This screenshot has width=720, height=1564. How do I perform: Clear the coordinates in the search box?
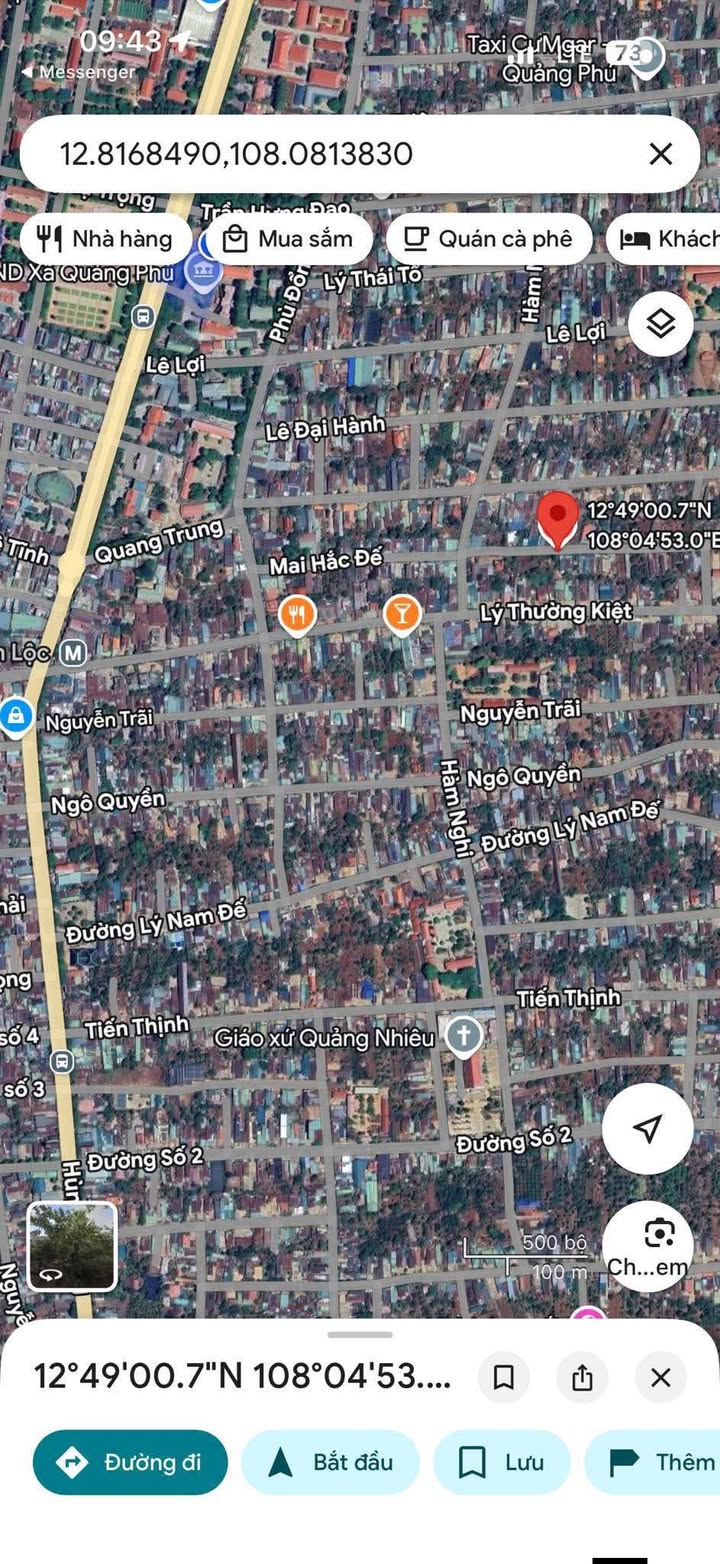click(x=660, y=154)
